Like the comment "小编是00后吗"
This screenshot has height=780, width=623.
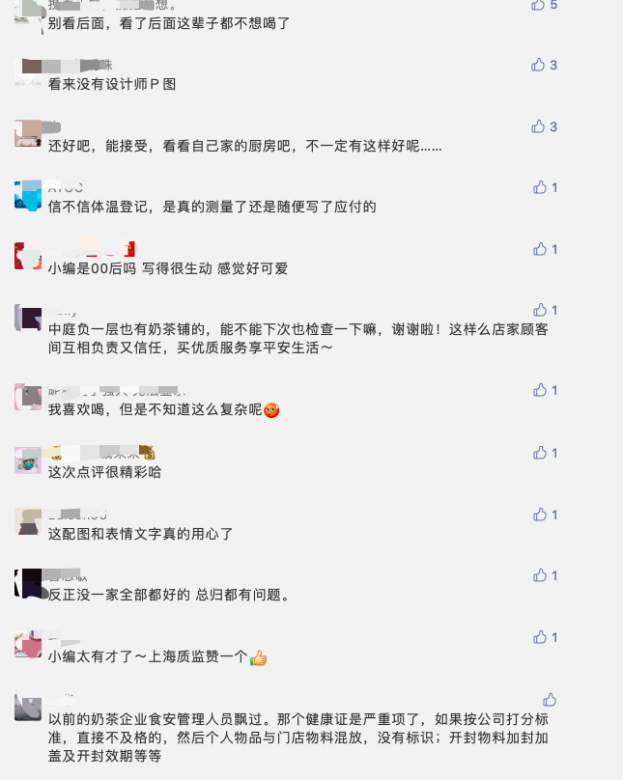click(x=540, y=249)
